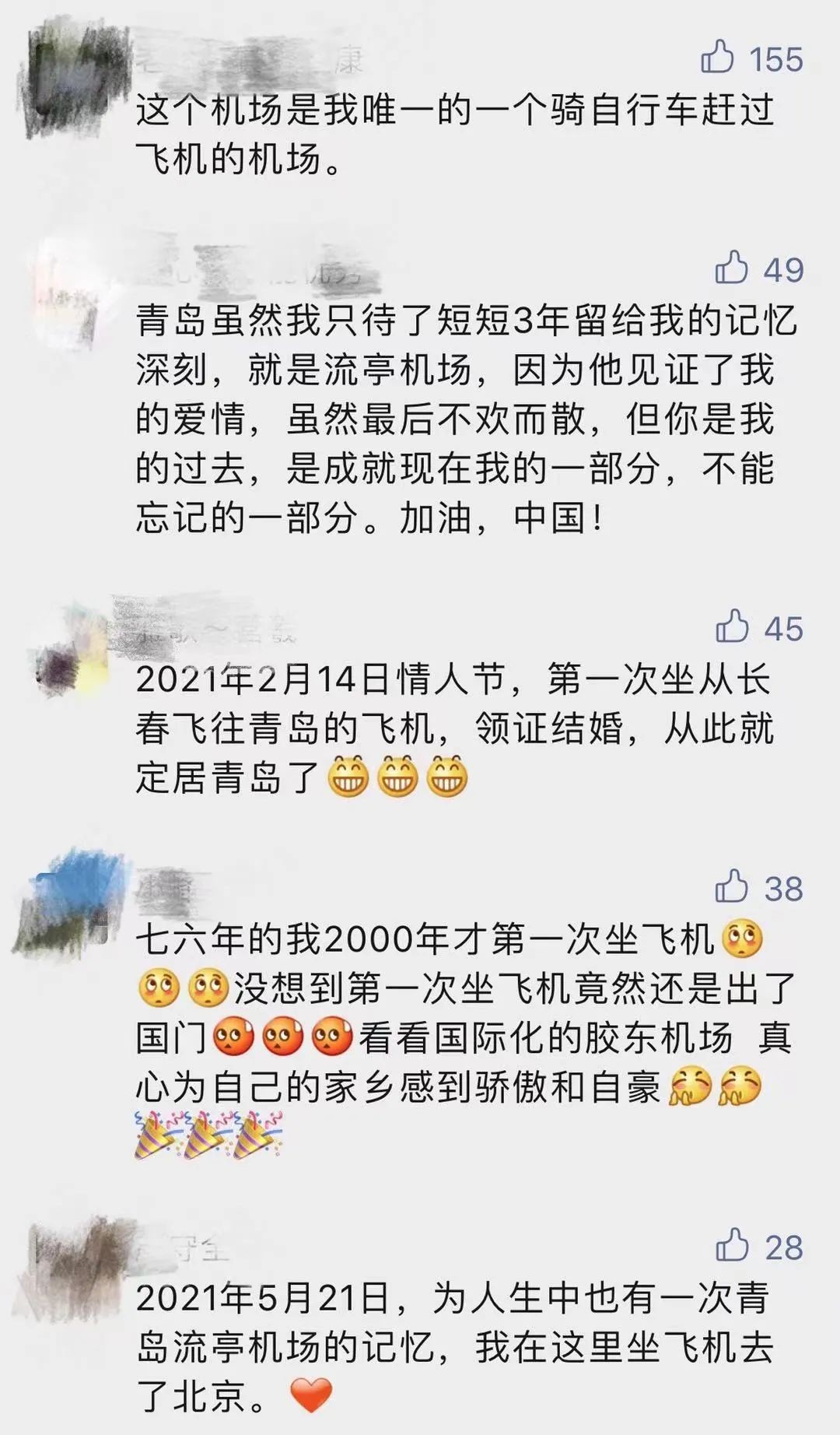Like the comment about riding a bicycle to the airport
The width and height of the screenshot is (840, 1435).
[x=717, y=58]
